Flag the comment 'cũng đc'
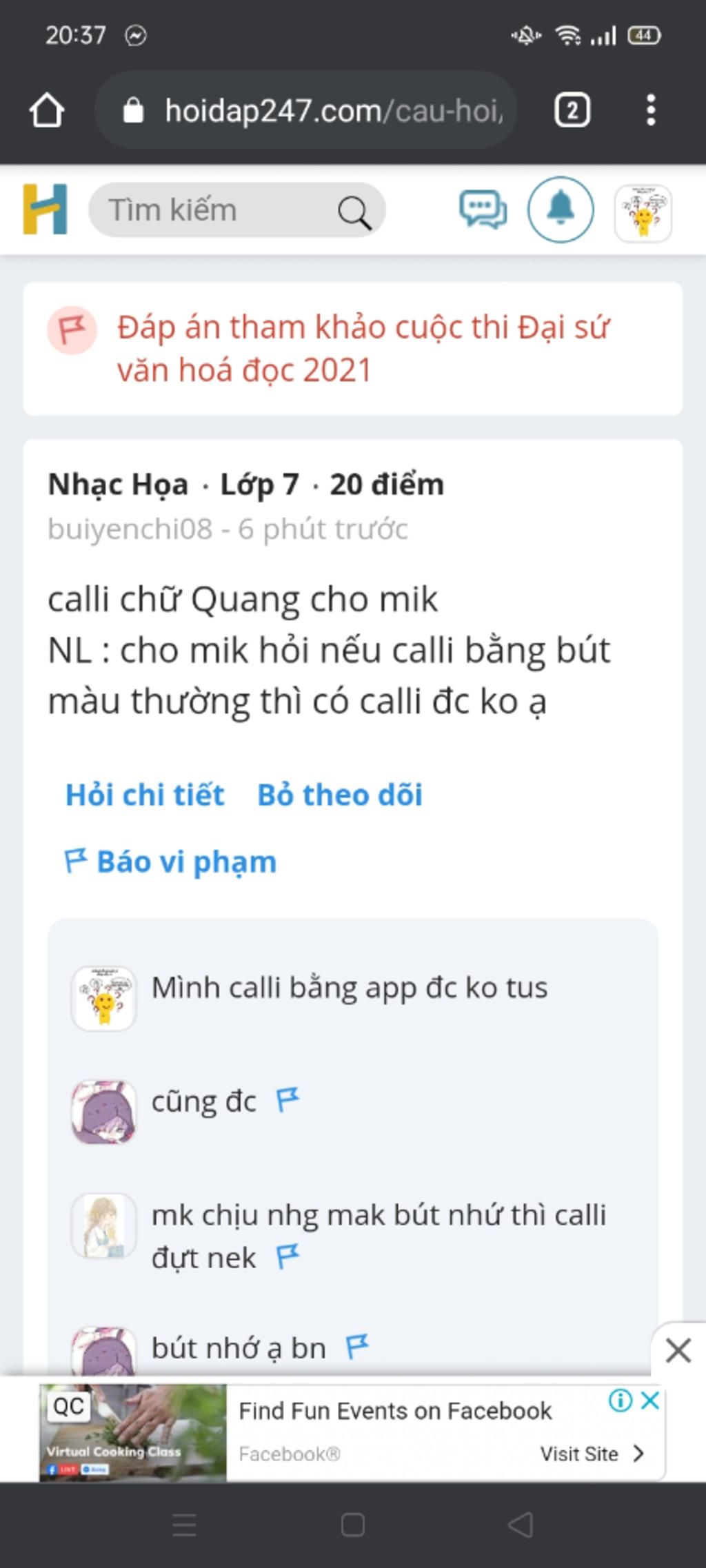Image resolution: width=706 pixels, height=1568 pixels. pos(288,1099)
